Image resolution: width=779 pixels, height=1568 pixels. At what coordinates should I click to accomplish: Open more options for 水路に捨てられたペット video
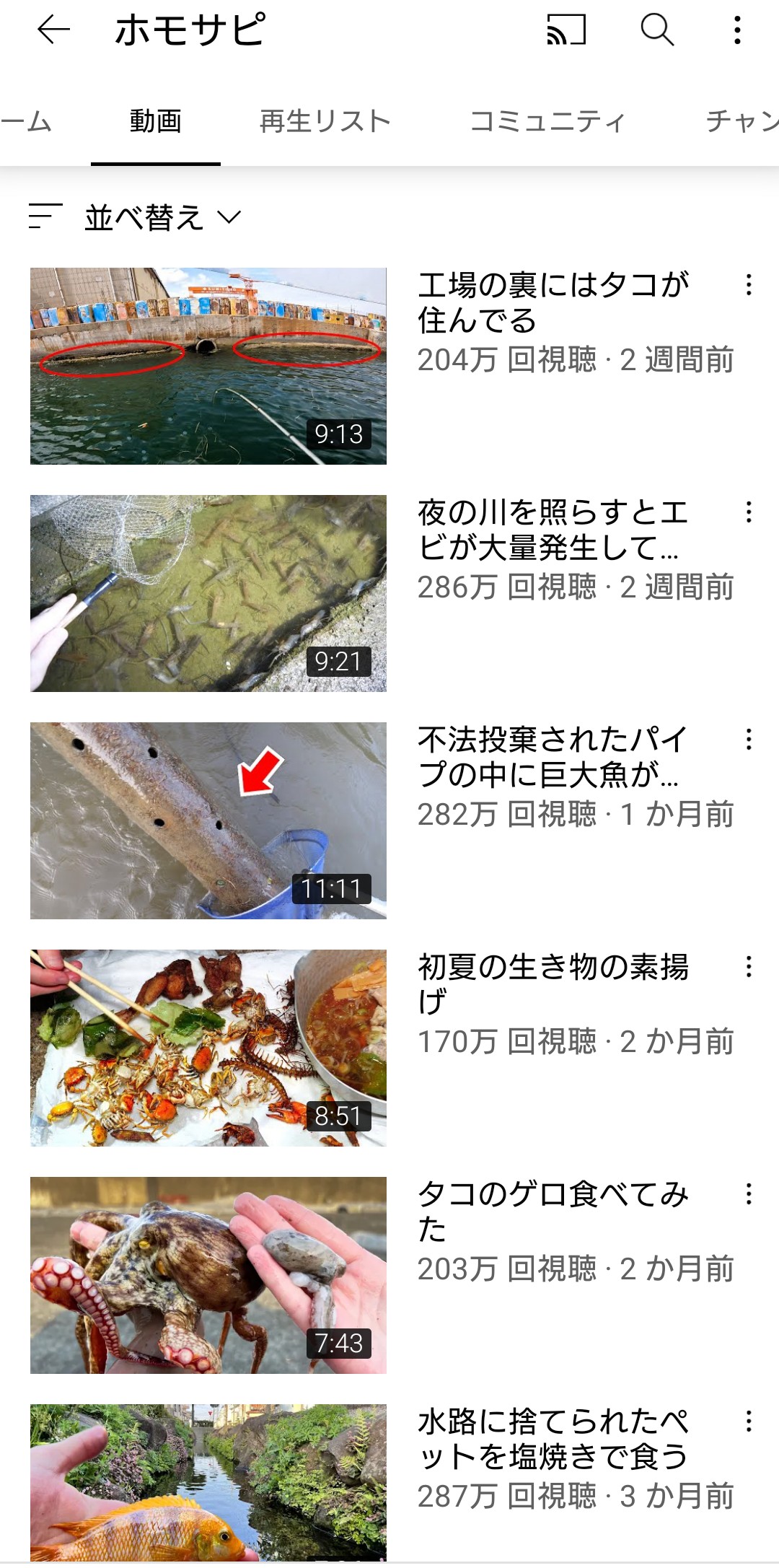[749, 1422]
